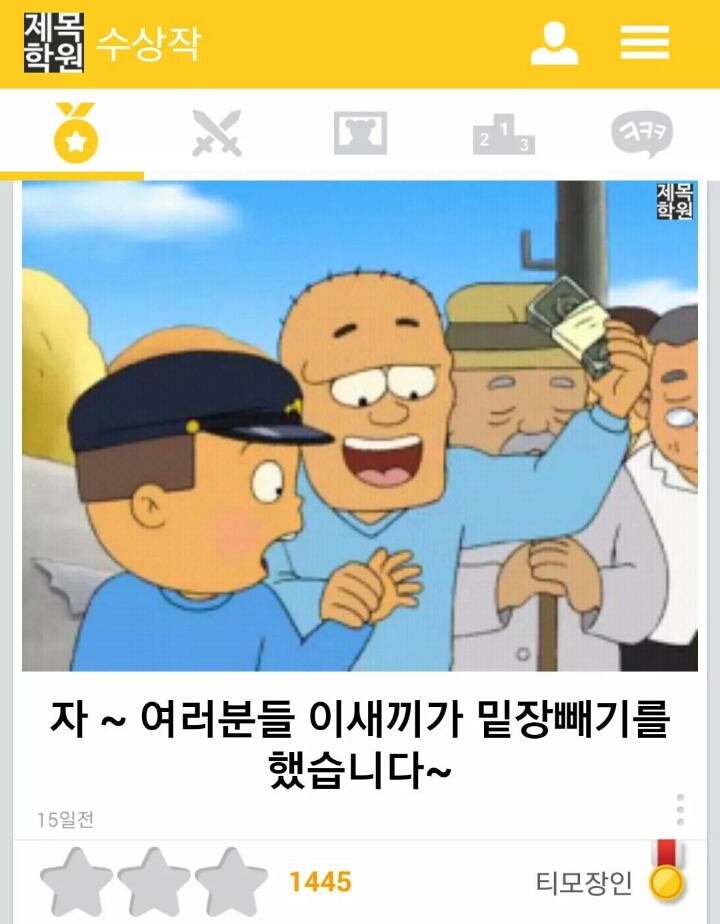Image resolution: width=720 pixels, height=924 pixels.
Task: Open the cartoon image post
Action: pos(360,425)
